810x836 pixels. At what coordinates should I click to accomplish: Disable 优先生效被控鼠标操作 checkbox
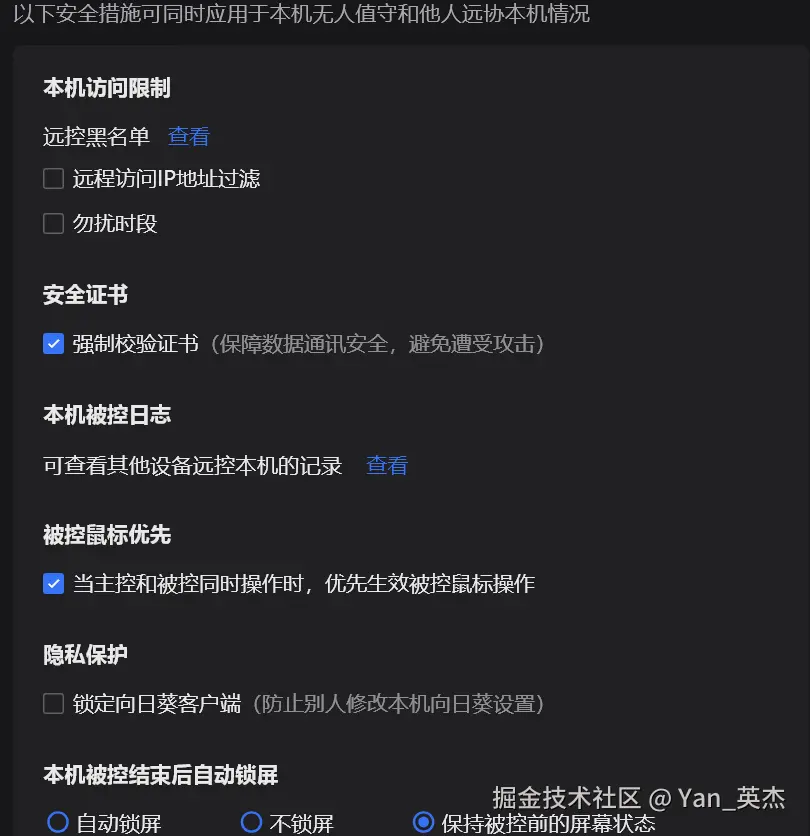point(54,583)
